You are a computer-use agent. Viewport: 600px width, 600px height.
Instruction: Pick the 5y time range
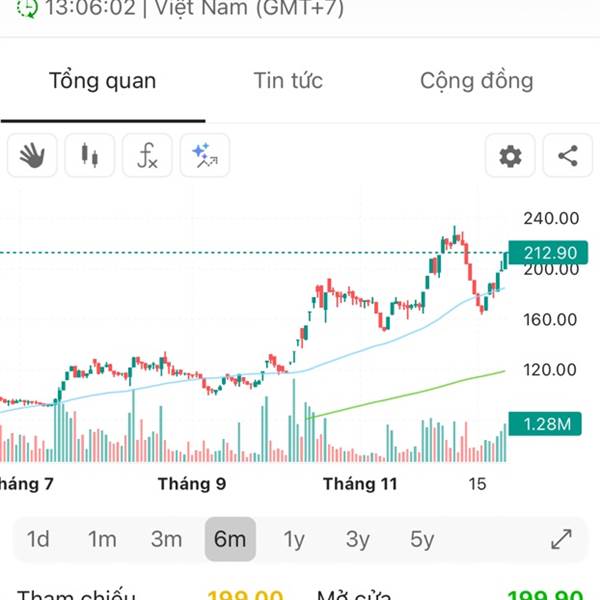(x=422, y=539)
